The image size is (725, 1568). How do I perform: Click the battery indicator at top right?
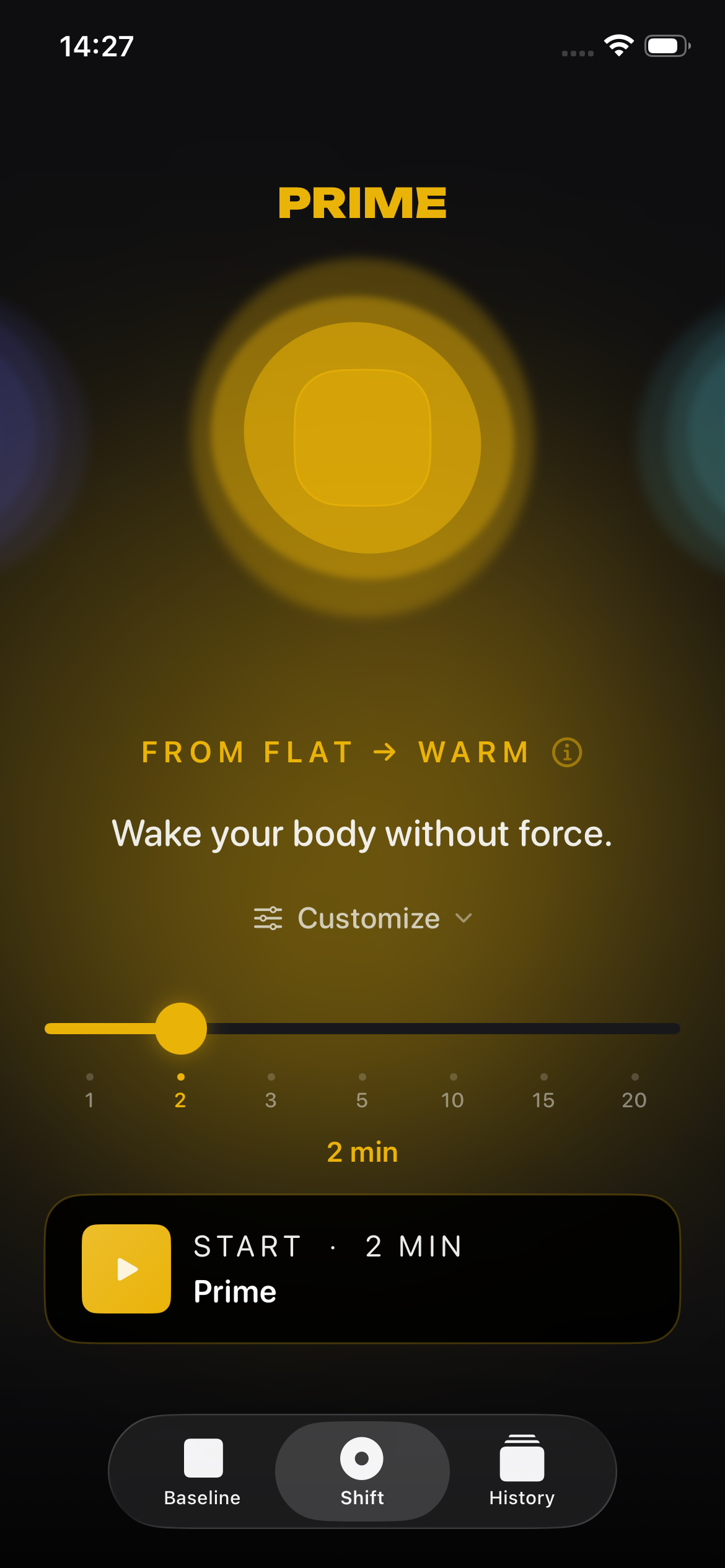tap(667, 44)
